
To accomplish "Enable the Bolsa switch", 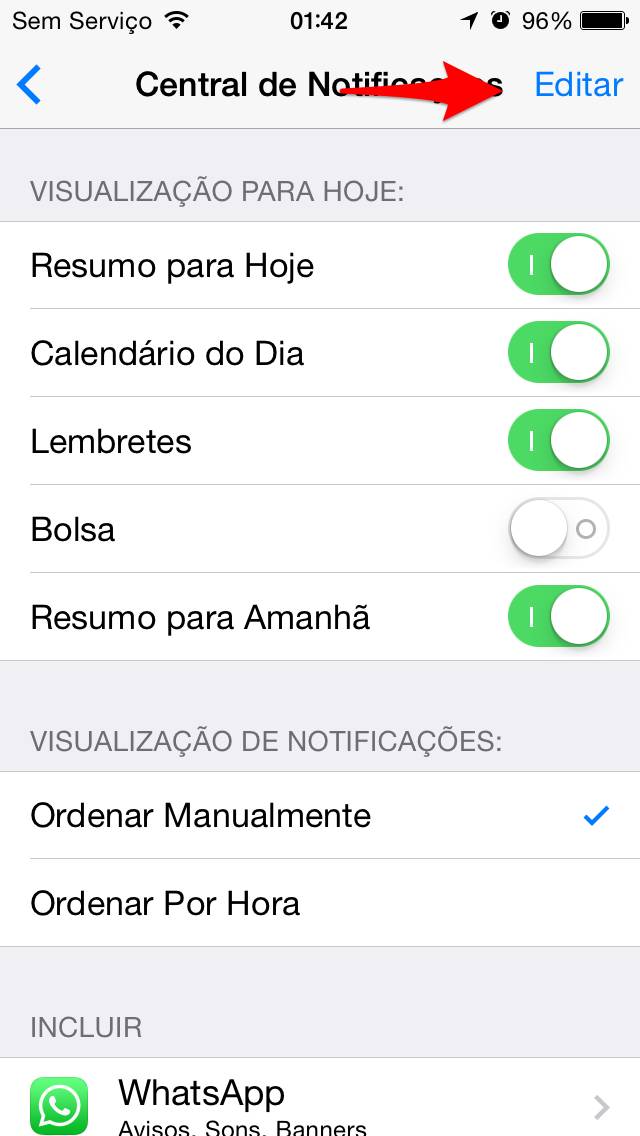I will coord(559,529).
